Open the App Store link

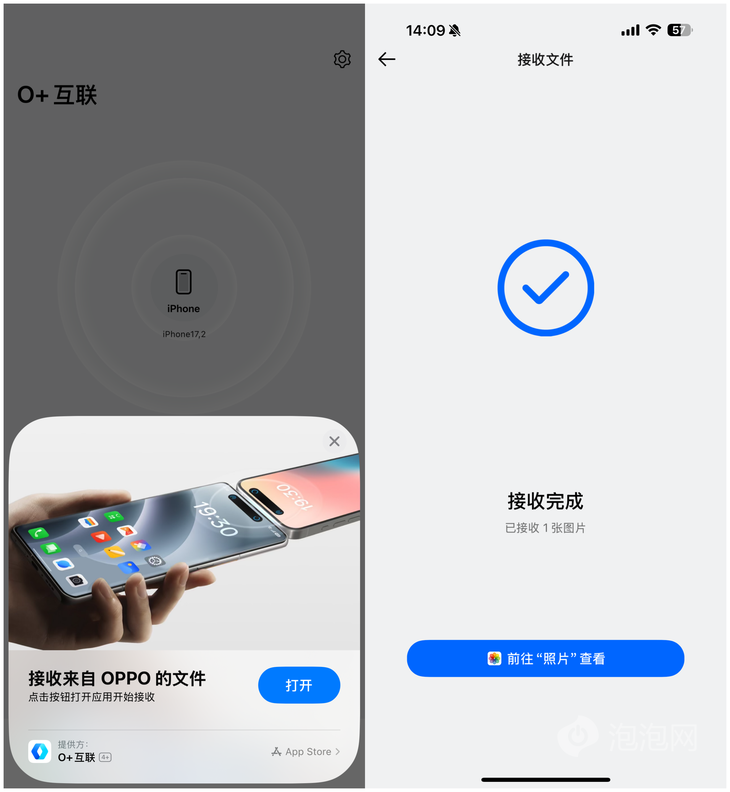[x=306, y=751]
